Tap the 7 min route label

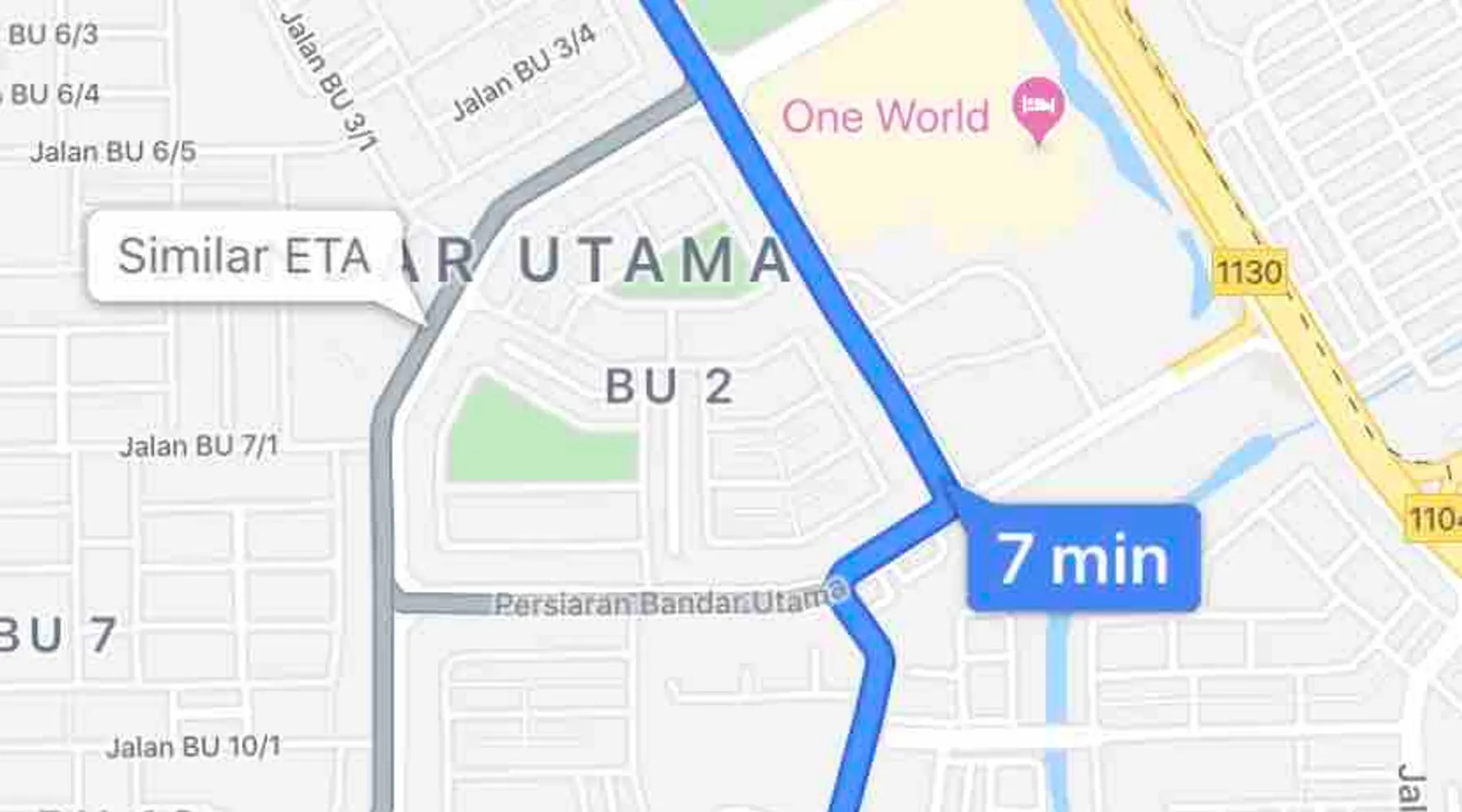click(1084, 559)
